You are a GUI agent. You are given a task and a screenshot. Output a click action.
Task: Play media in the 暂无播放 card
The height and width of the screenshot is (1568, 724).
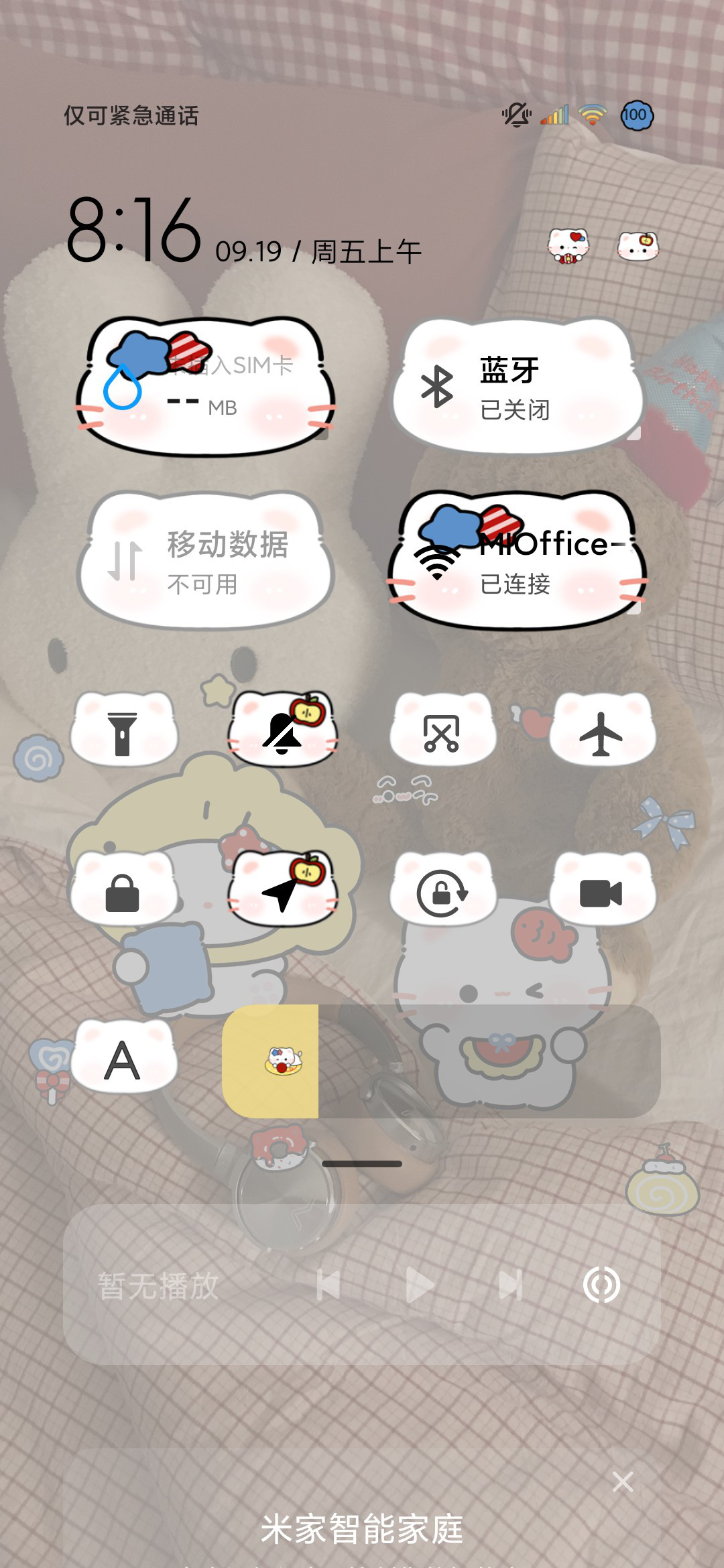pos(420,1285)
